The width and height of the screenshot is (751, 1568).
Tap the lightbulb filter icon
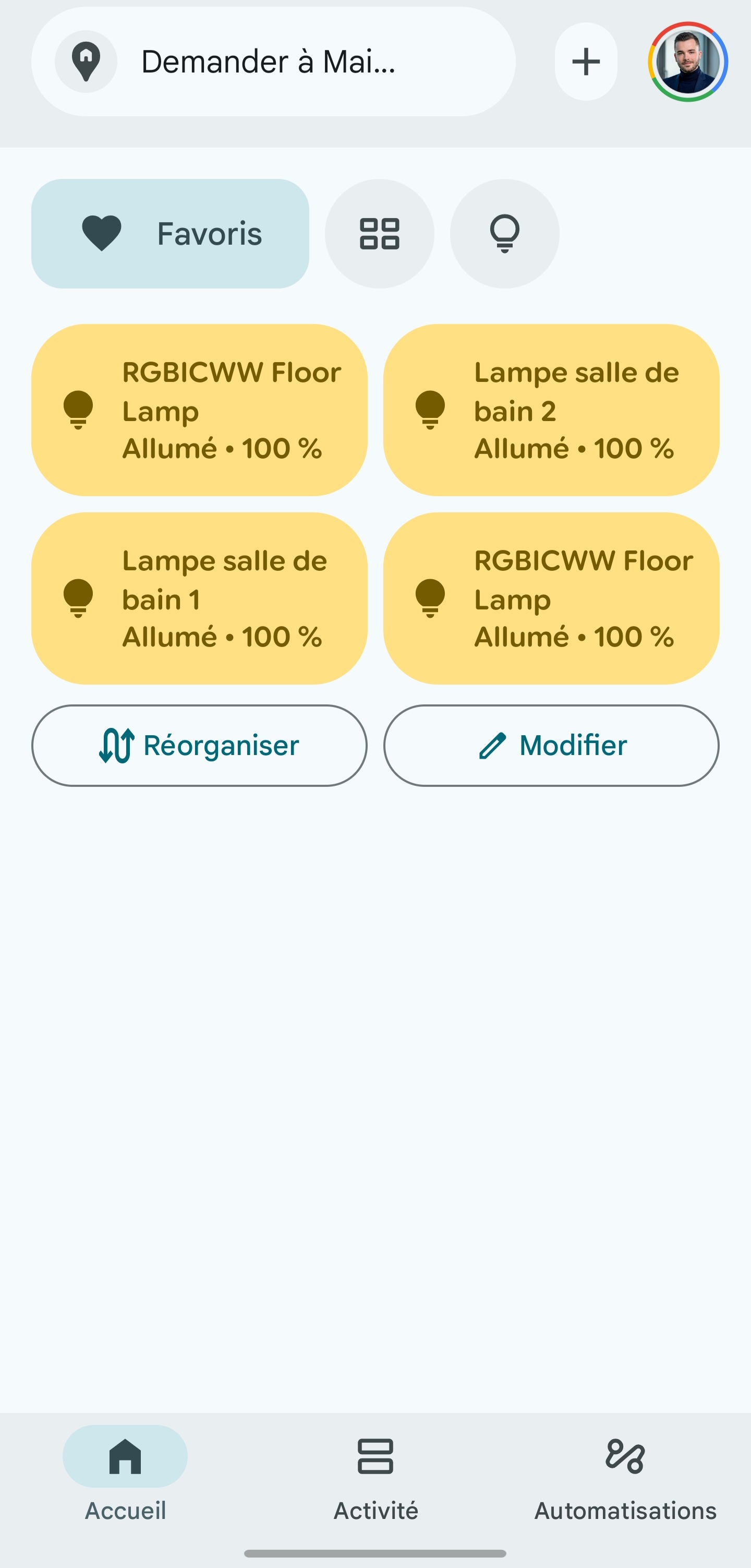pyautogui.click(x=504, y=233)
